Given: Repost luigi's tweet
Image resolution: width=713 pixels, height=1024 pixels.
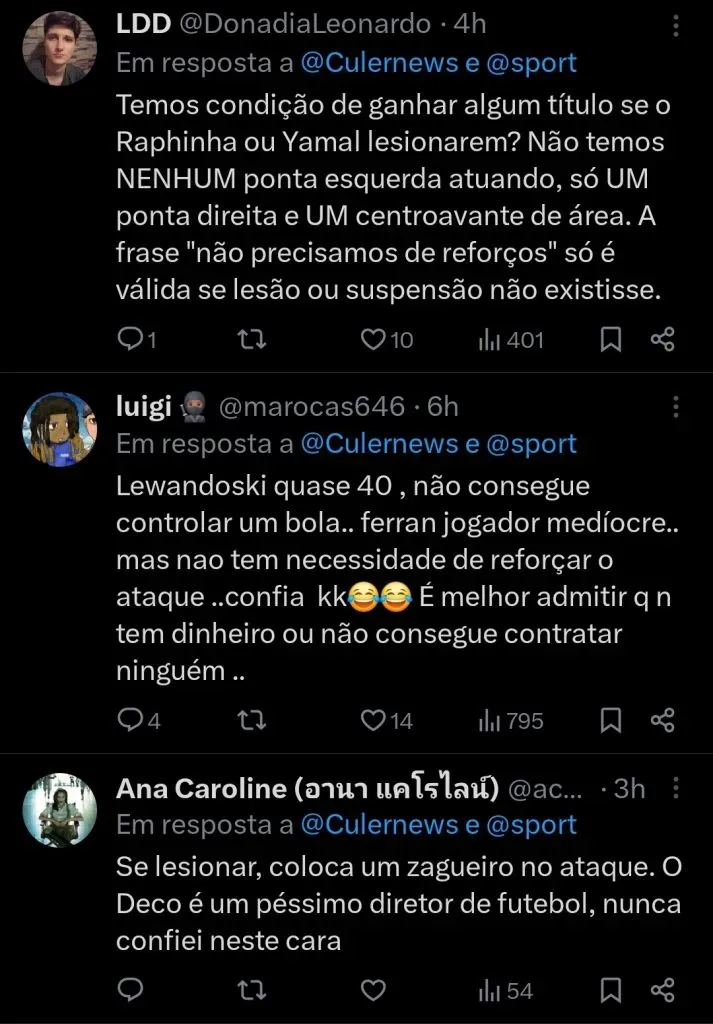Looking at the screenshot, I should click(x=252, y=719).
